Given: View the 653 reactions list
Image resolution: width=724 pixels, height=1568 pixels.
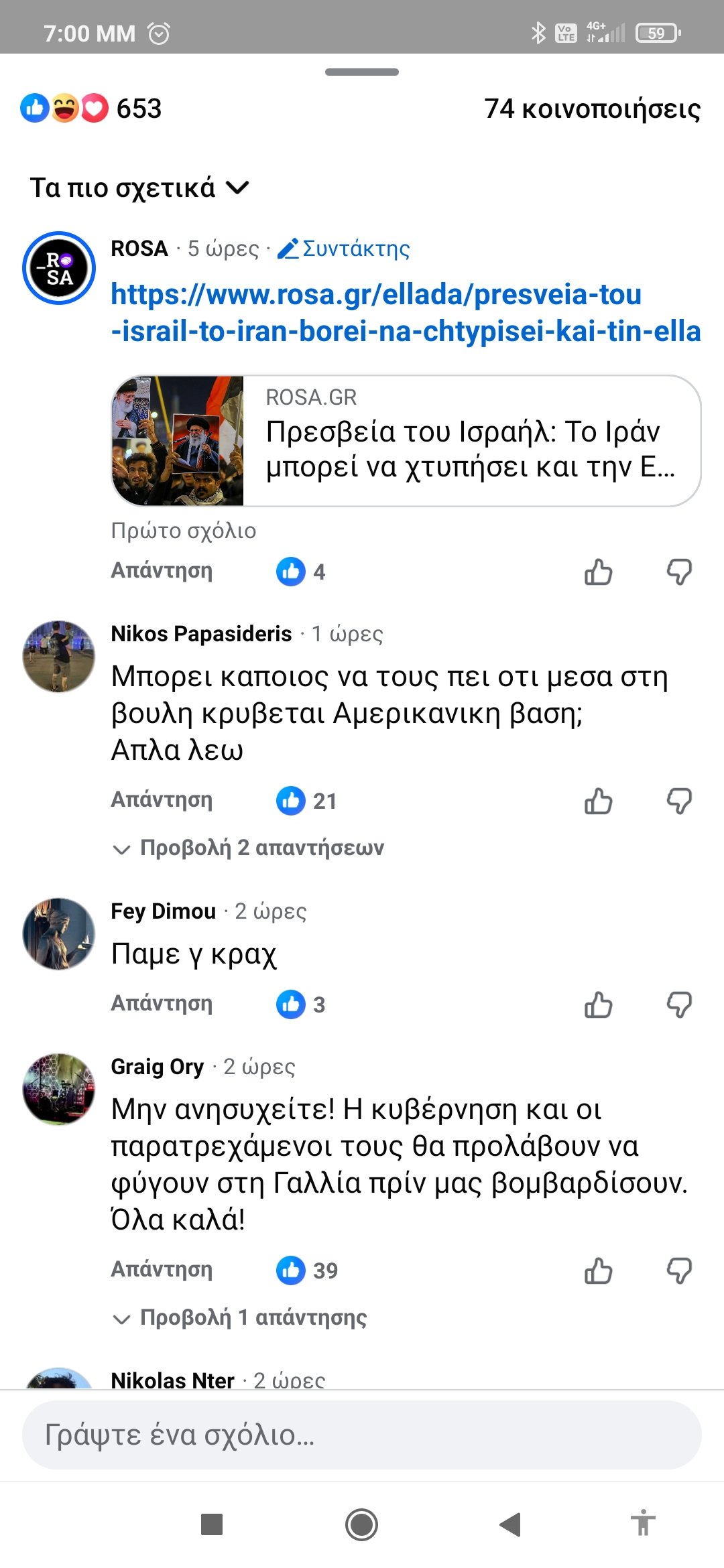Looking at the screenshot, I should (x=92, y=109).
